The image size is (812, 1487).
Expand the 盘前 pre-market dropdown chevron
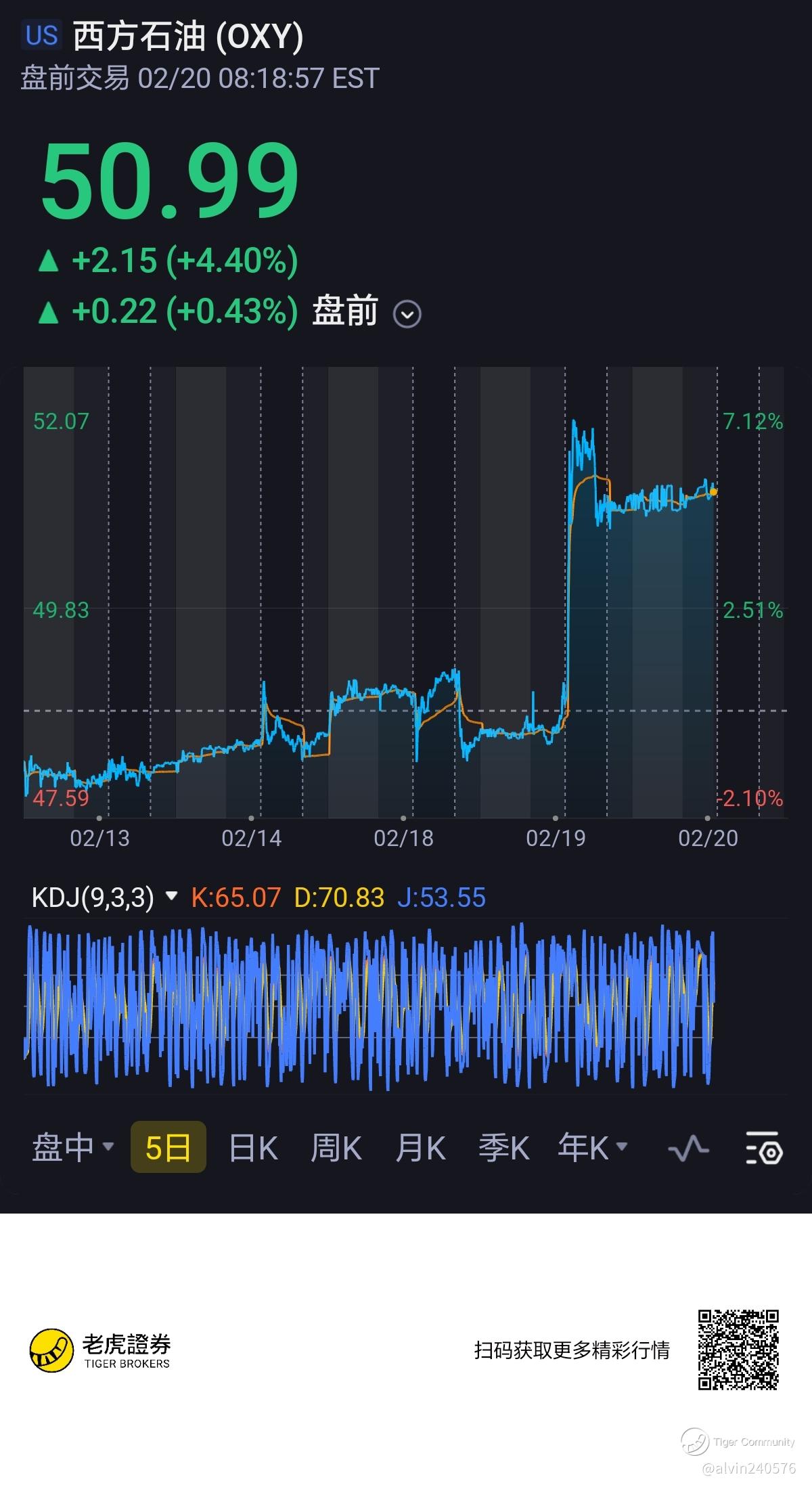click(407, 314)
